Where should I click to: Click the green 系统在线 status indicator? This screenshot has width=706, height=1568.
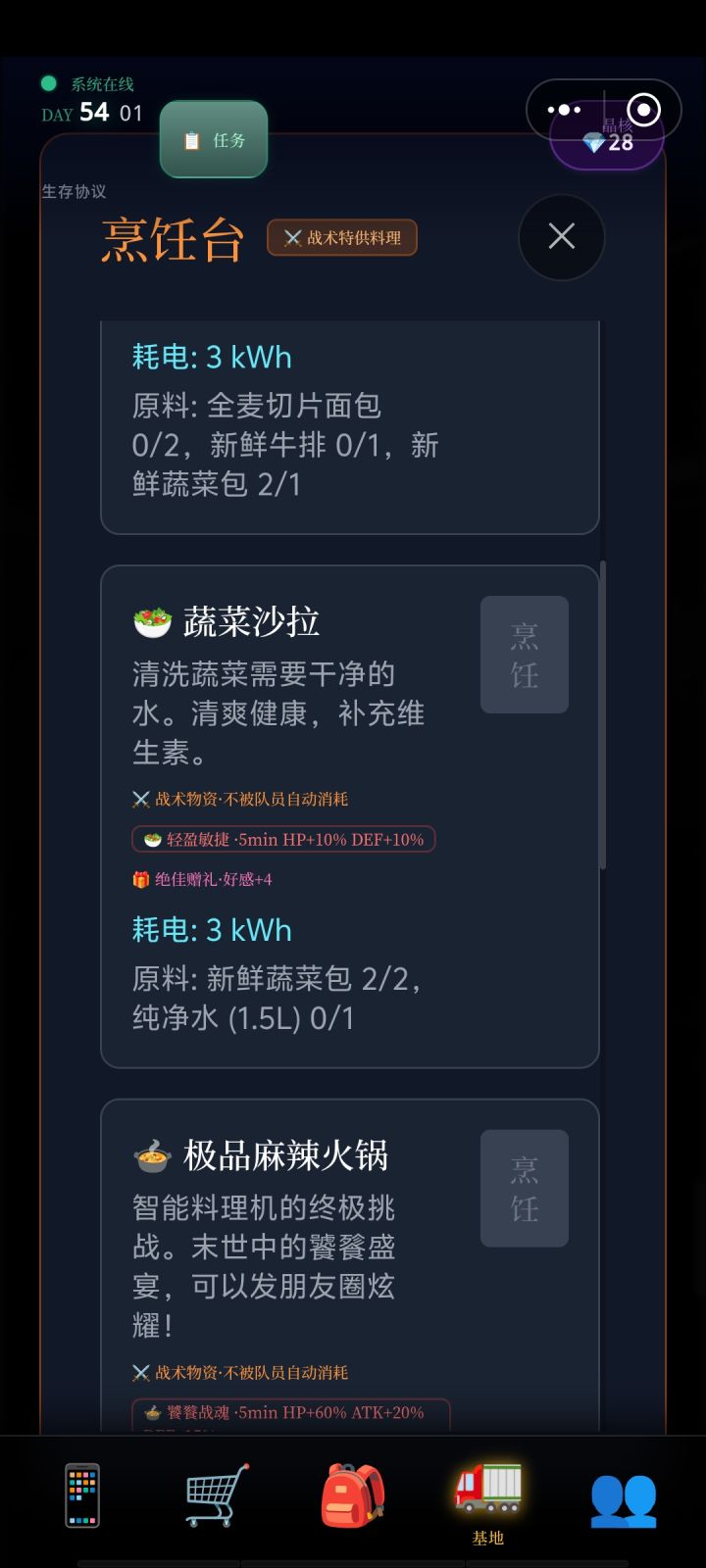tap(46, 84)
